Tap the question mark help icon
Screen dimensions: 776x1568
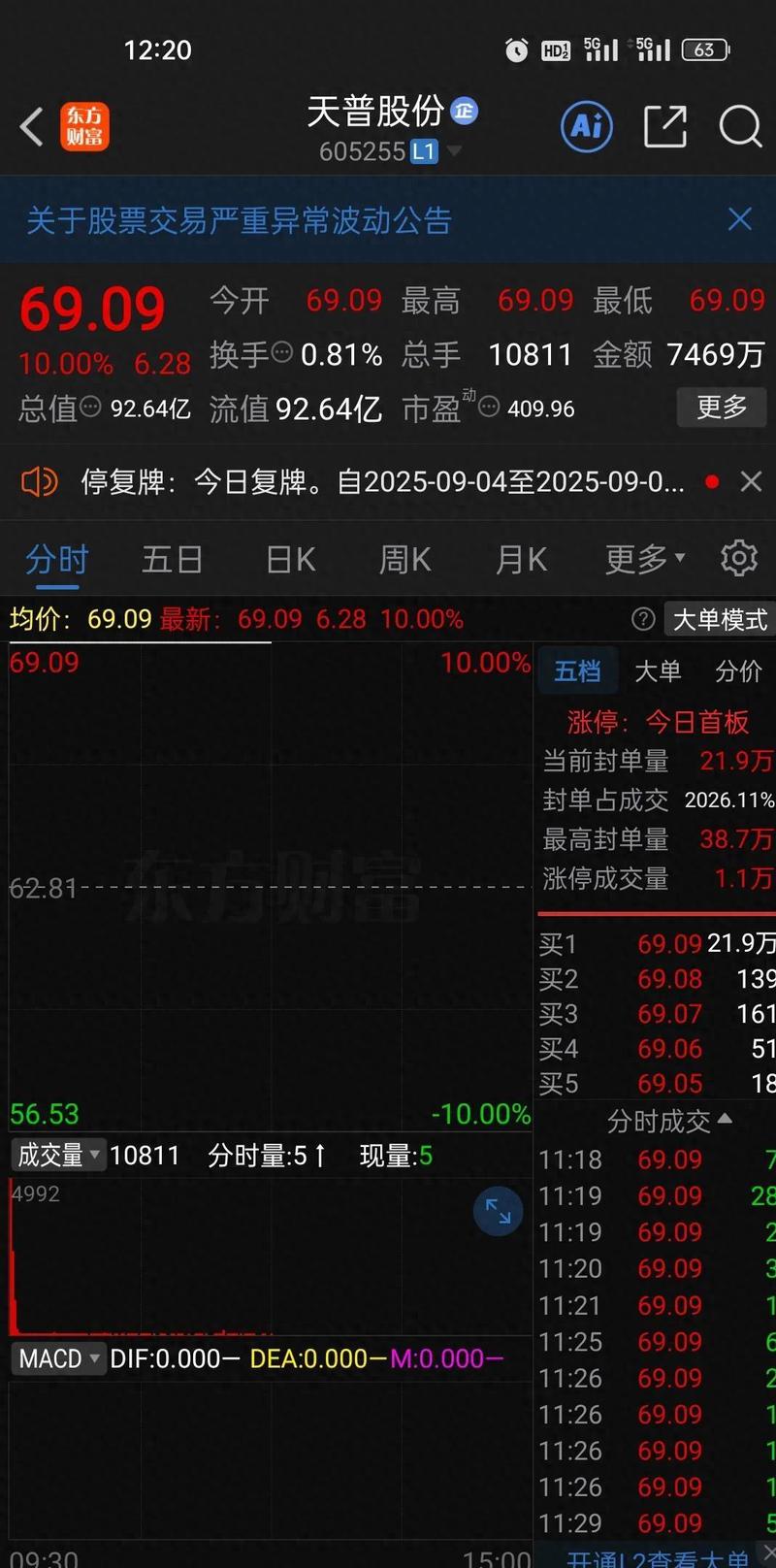643,619
